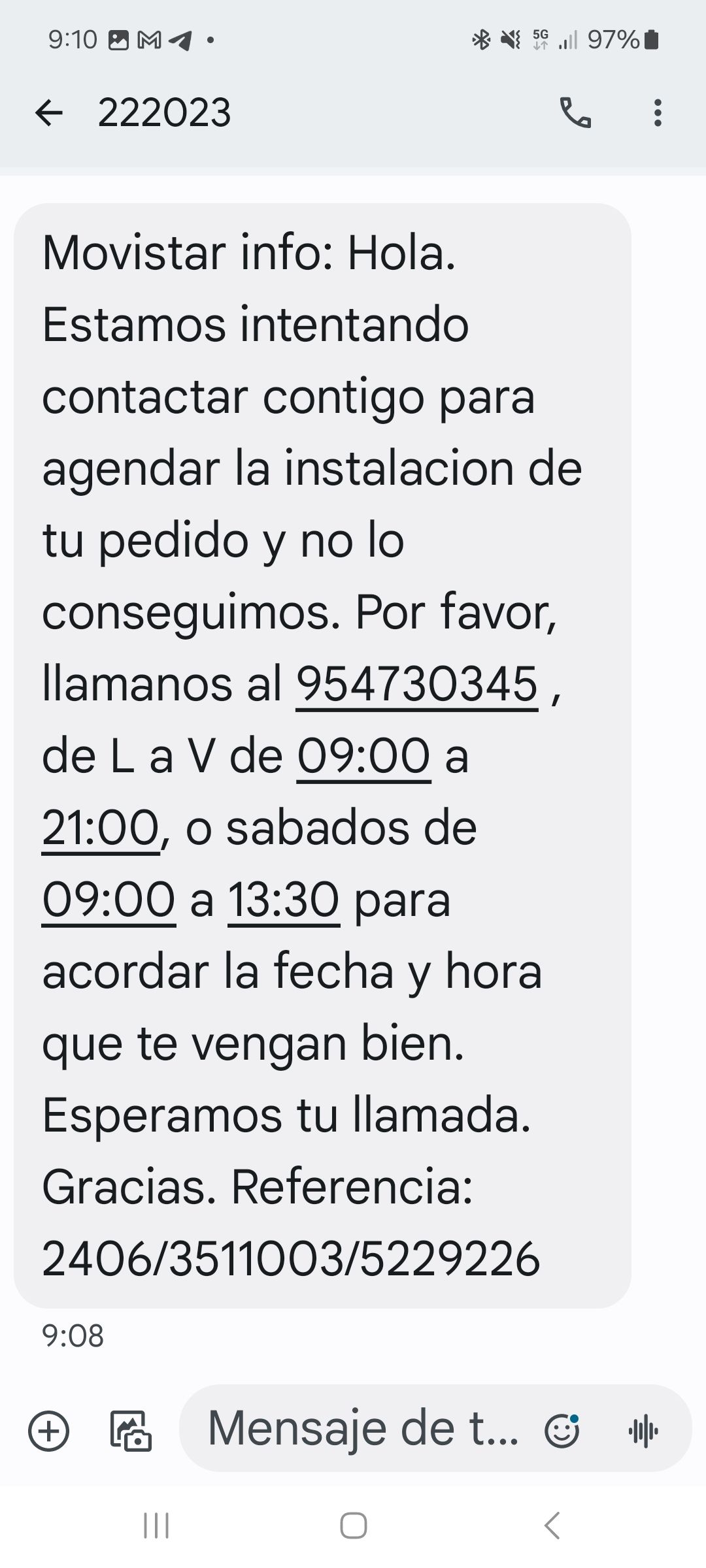Open the emoji picker
This screenshot has width=706, height=1568.
(562, 1431)
